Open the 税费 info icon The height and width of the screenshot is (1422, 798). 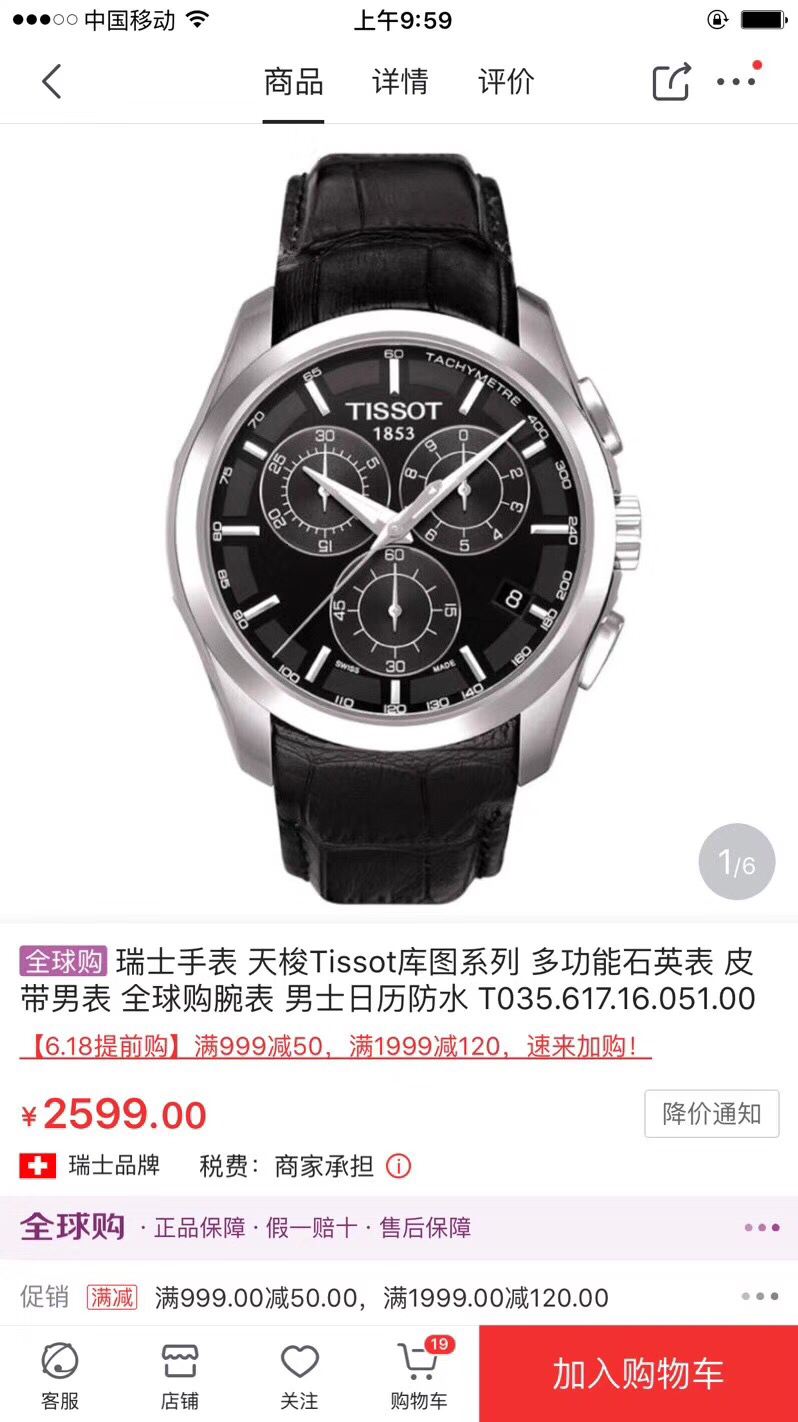398,1166
